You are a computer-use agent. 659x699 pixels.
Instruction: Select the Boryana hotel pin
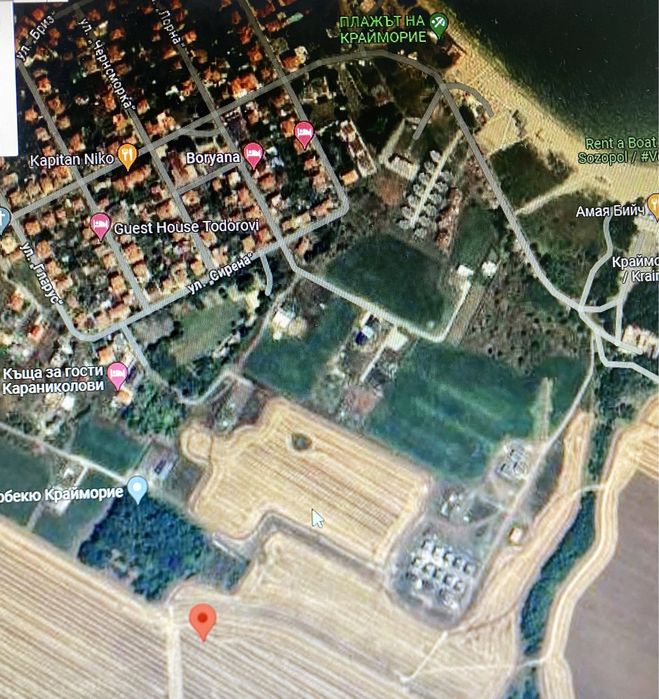[253, 155]
